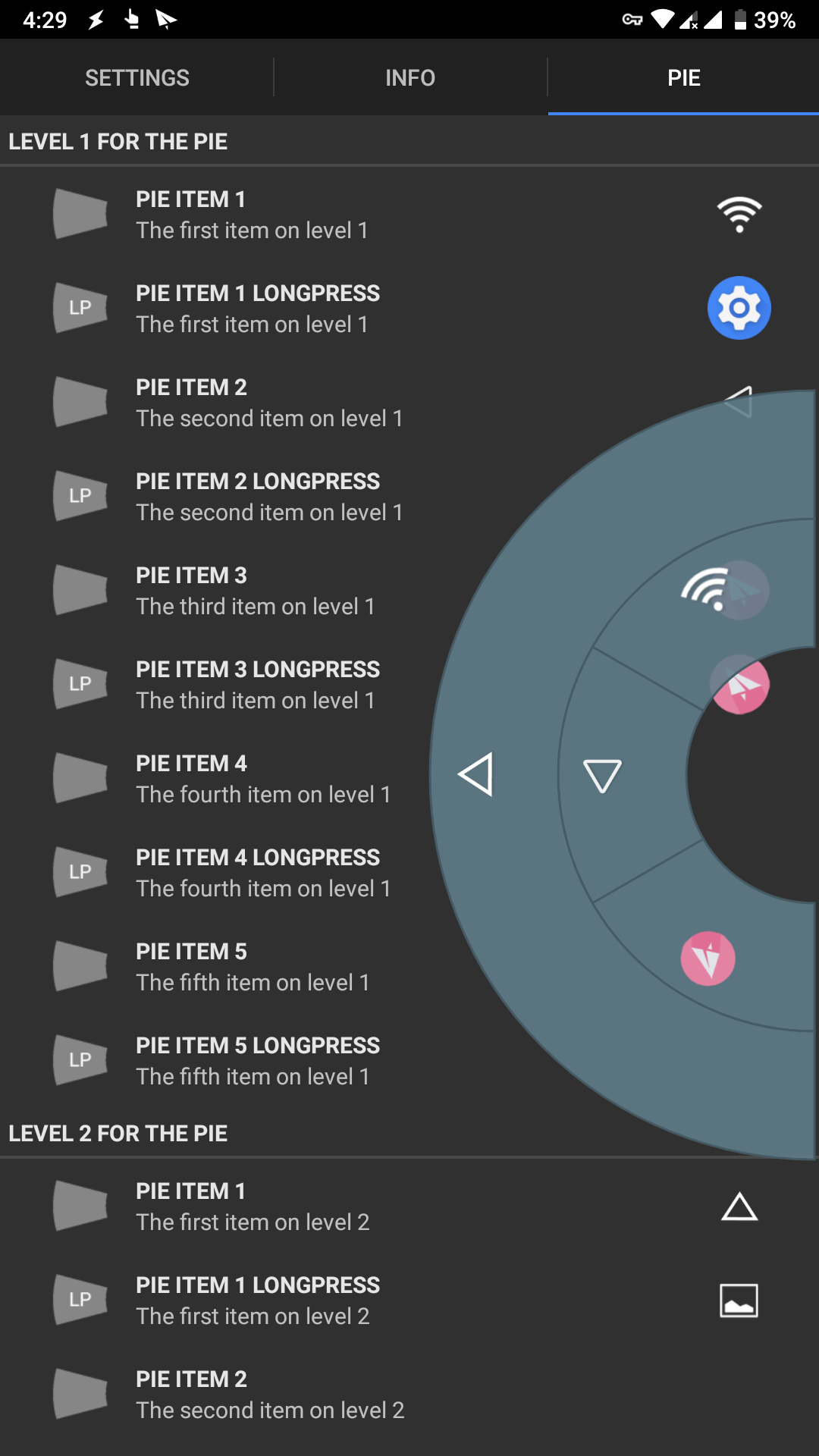Tap the down triangle in the pie's inner ring
The width and height of the screenshot is (819, 1456).
click(x=603, y=776)
